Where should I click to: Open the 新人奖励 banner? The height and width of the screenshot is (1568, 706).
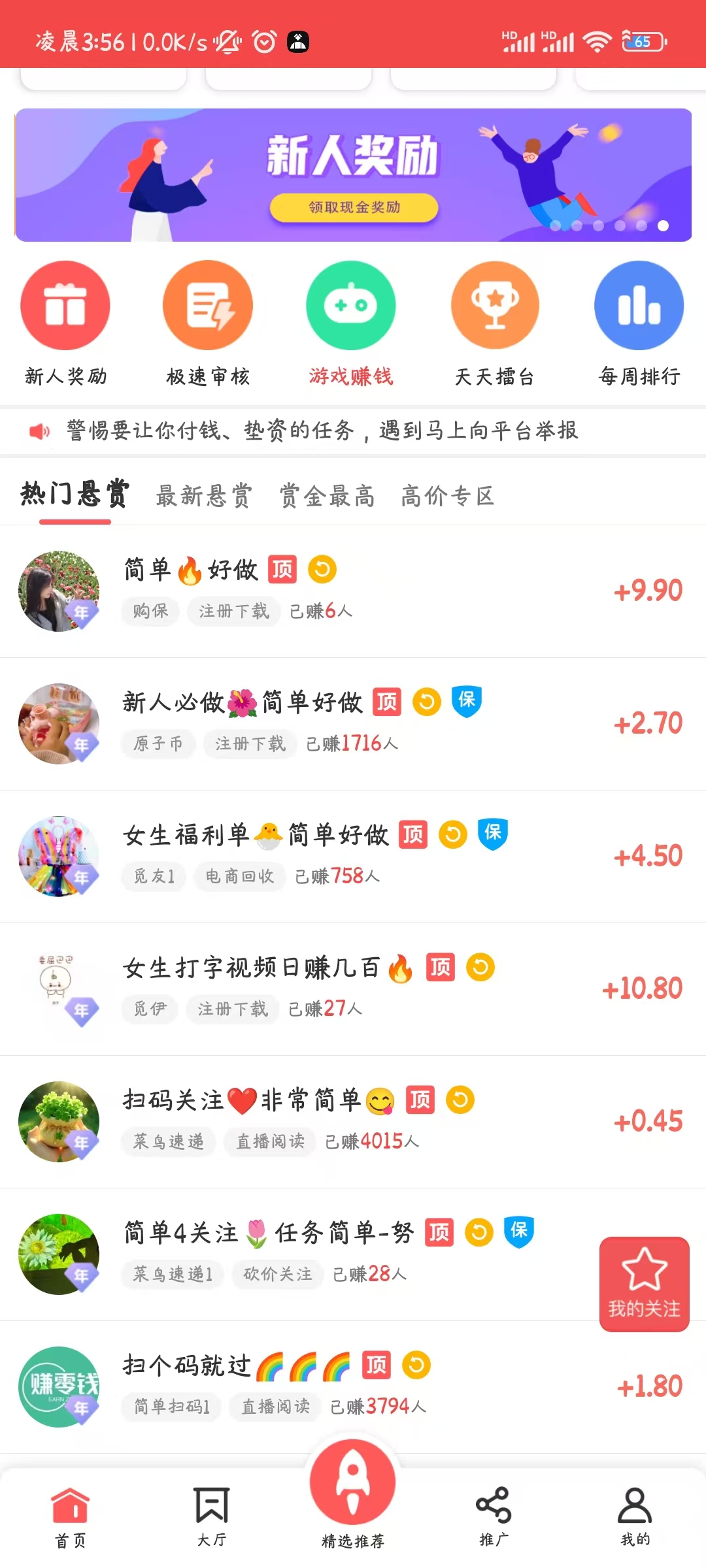tap(353, 175)
